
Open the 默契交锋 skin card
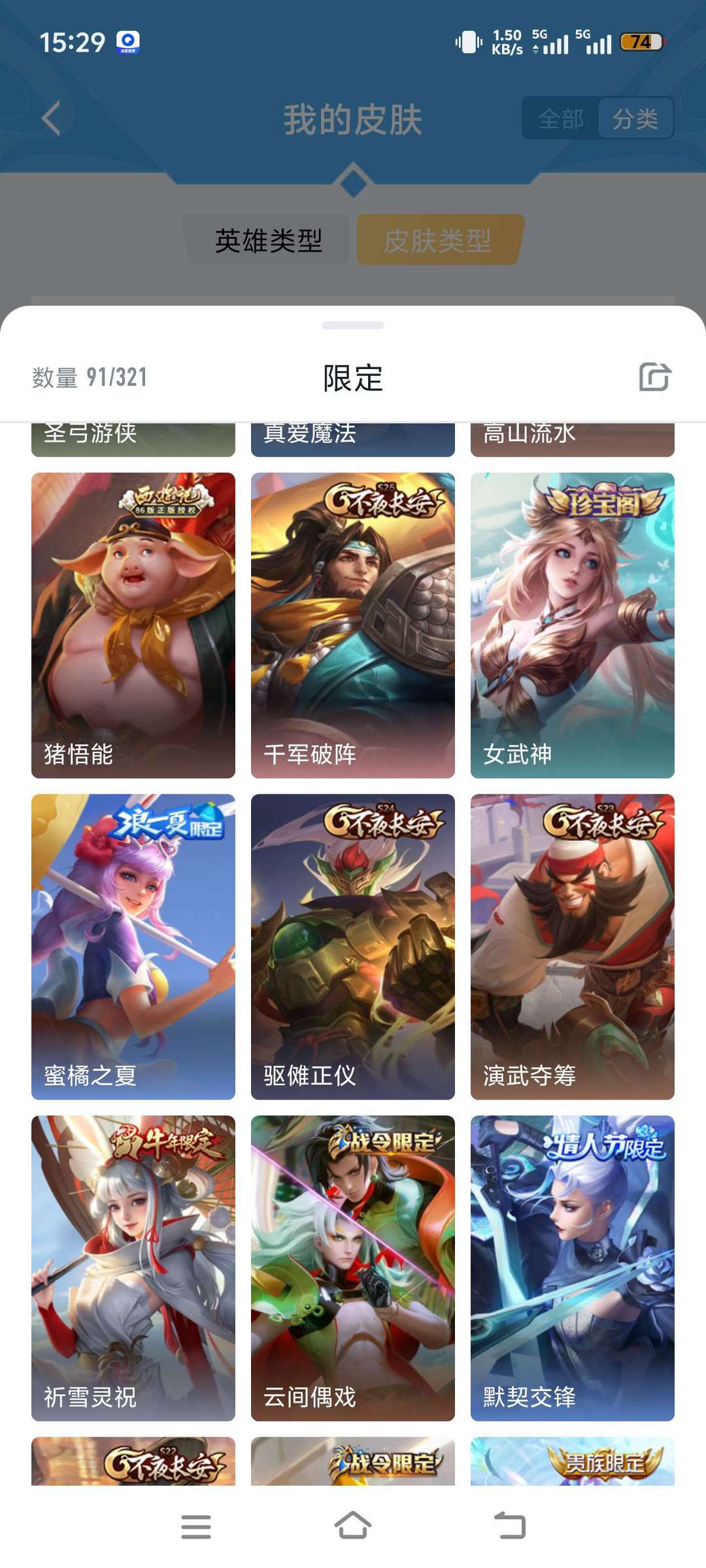pos(573,1268)
